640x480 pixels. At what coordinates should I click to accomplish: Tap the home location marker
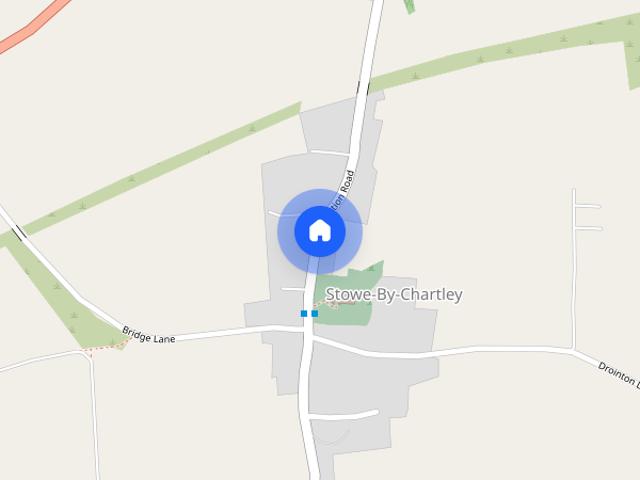(319, 231)
